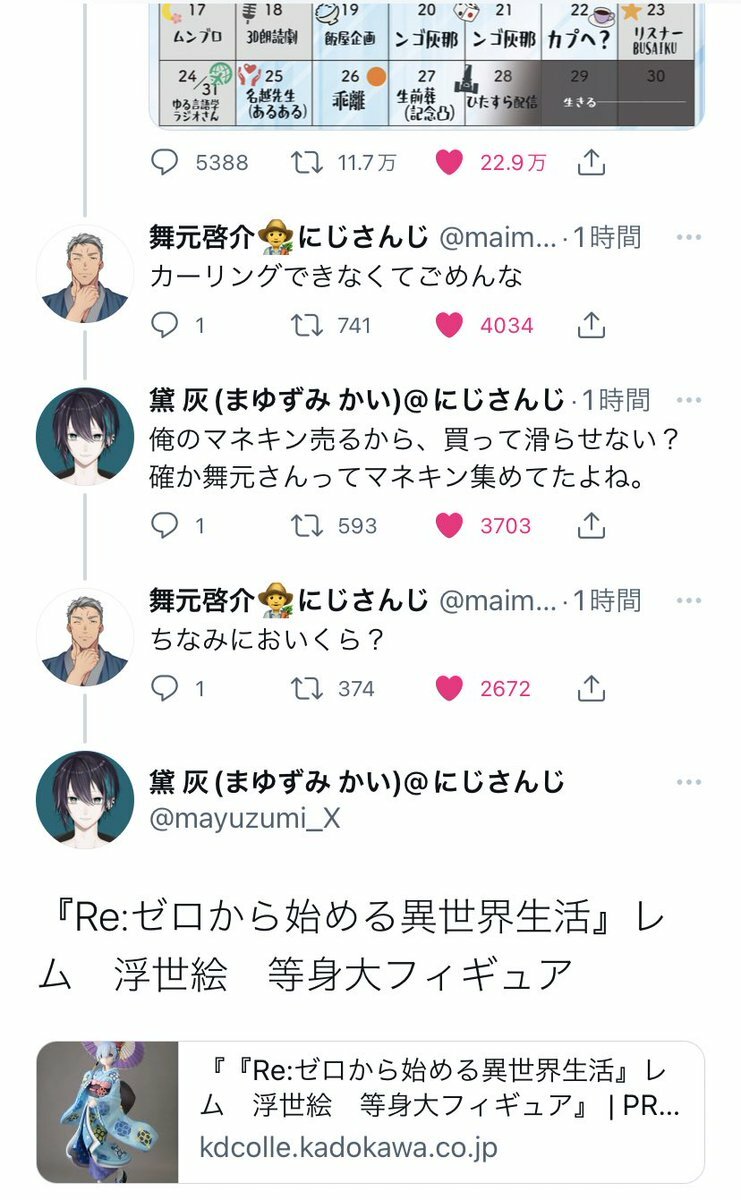Open overflow menu on @mayuzumi_X main tweet
The image size is (741, 1200).
(x=689, y=781)
